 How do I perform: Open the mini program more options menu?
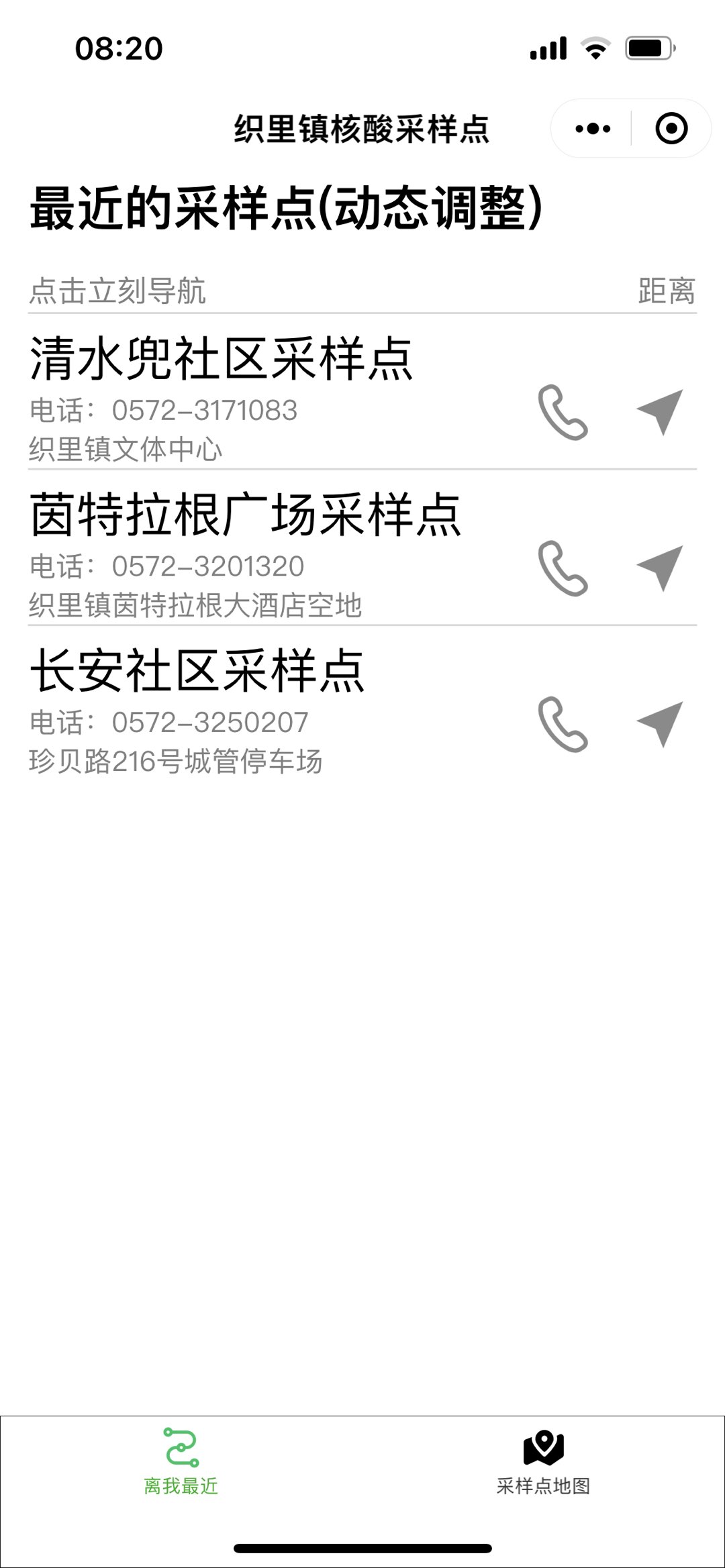click(x=593, y=128)
